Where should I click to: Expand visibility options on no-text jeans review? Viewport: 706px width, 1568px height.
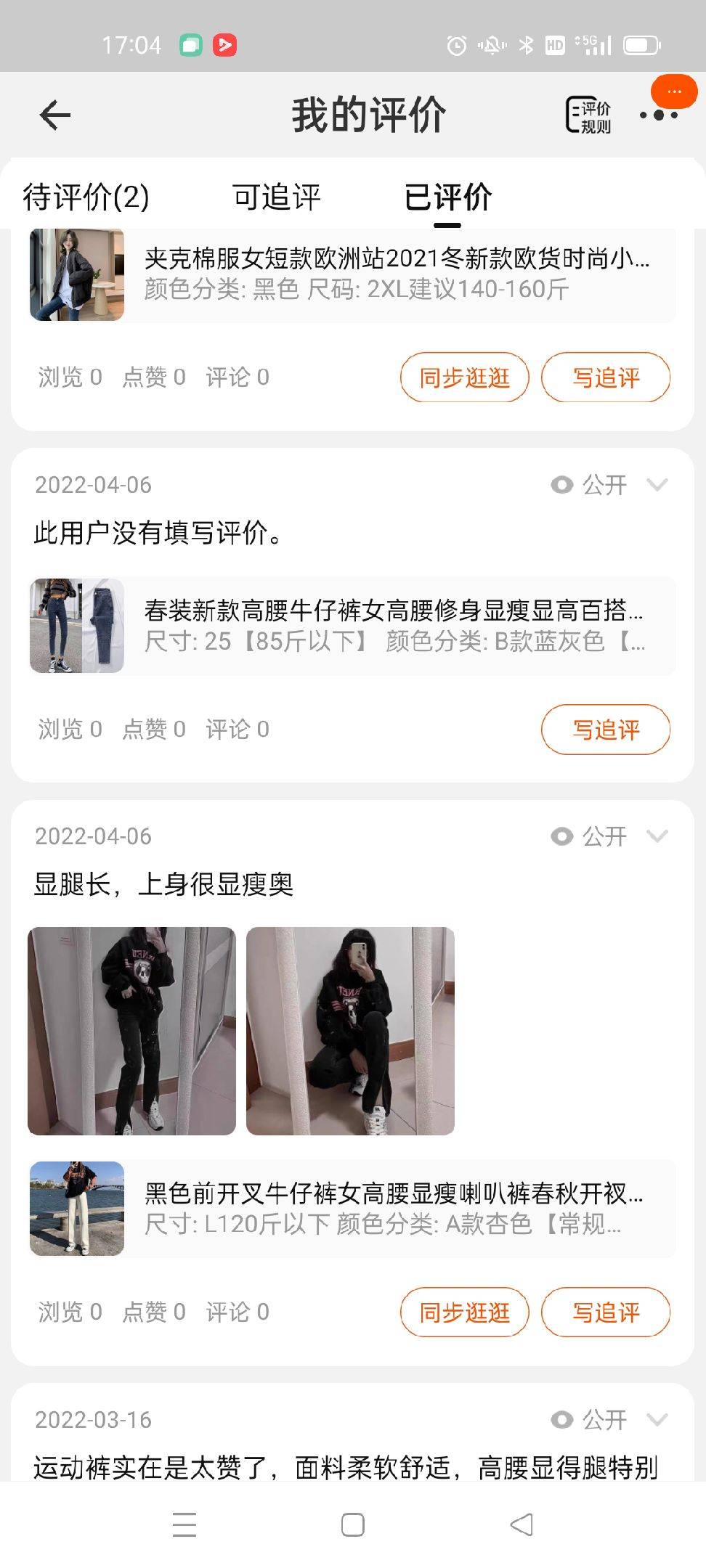click(x=657, y=485)
